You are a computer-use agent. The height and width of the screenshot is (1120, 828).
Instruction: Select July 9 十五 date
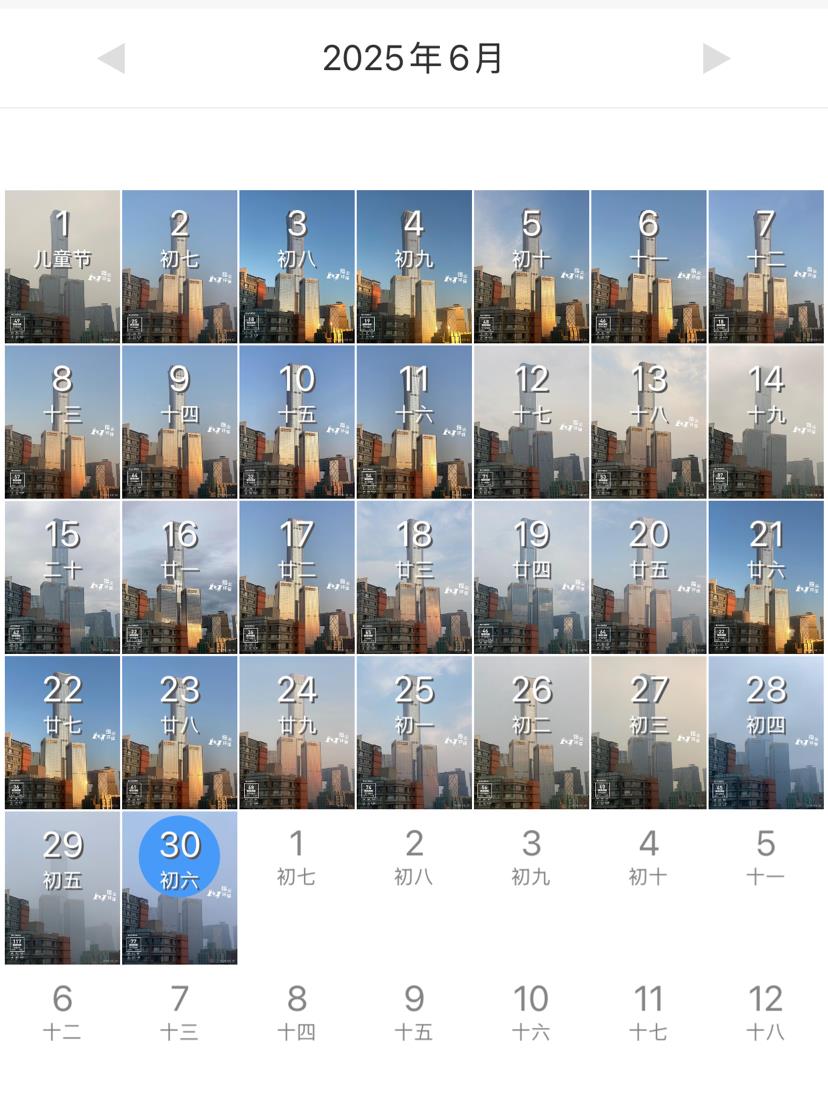(414, 1012)
